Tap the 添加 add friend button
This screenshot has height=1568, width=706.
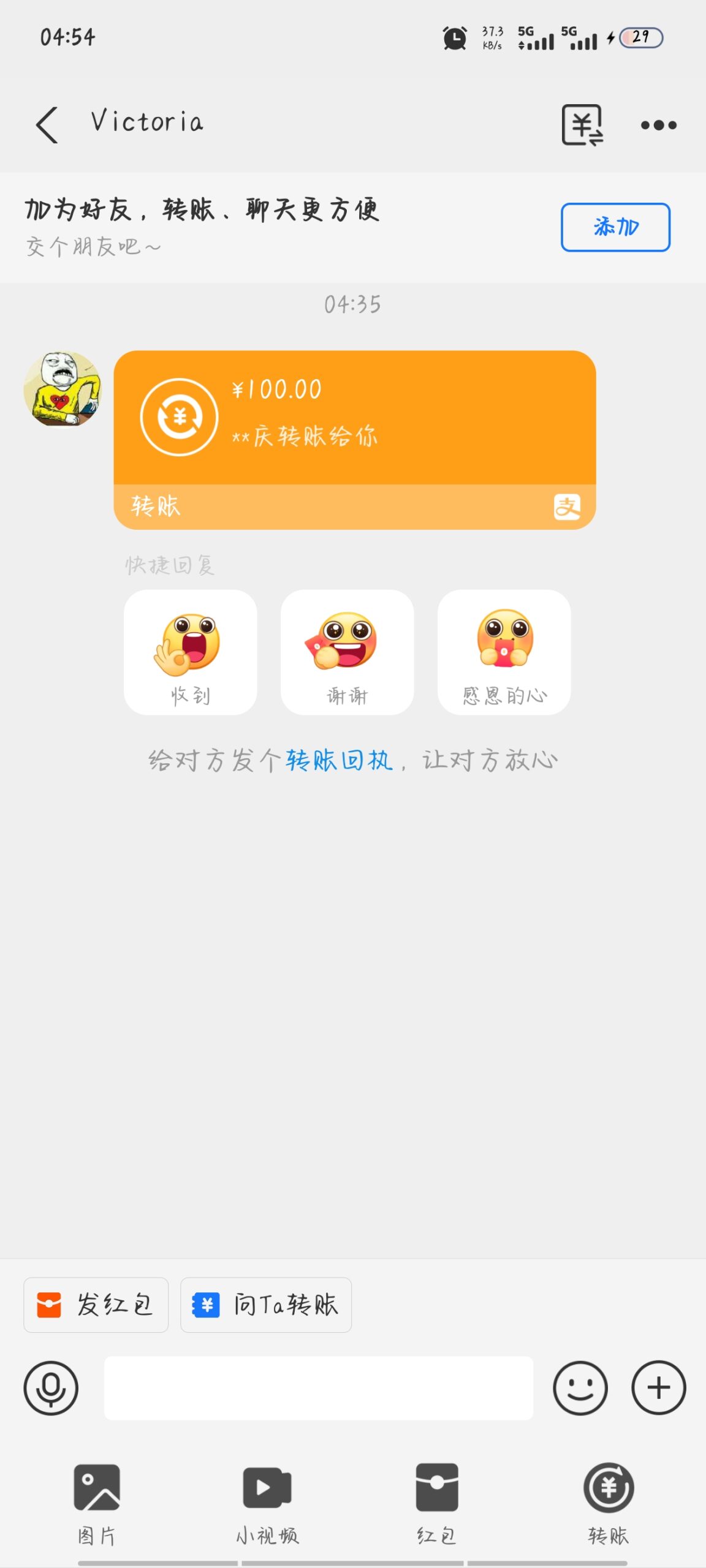click(x=615, y=227)
